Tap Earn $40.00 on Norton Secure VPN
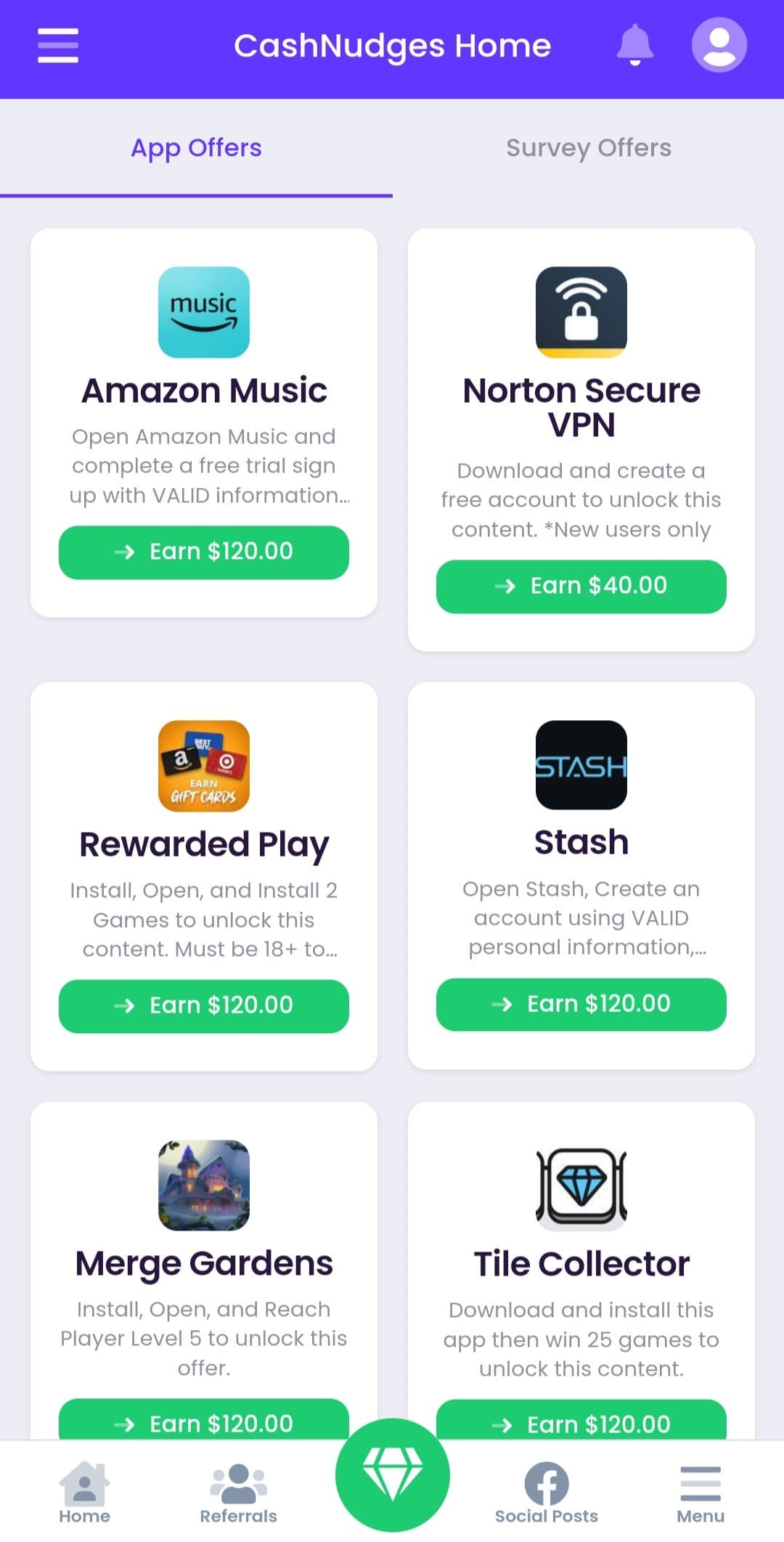This screenshot has width=784, height=1542. click(x=581, y=586)
